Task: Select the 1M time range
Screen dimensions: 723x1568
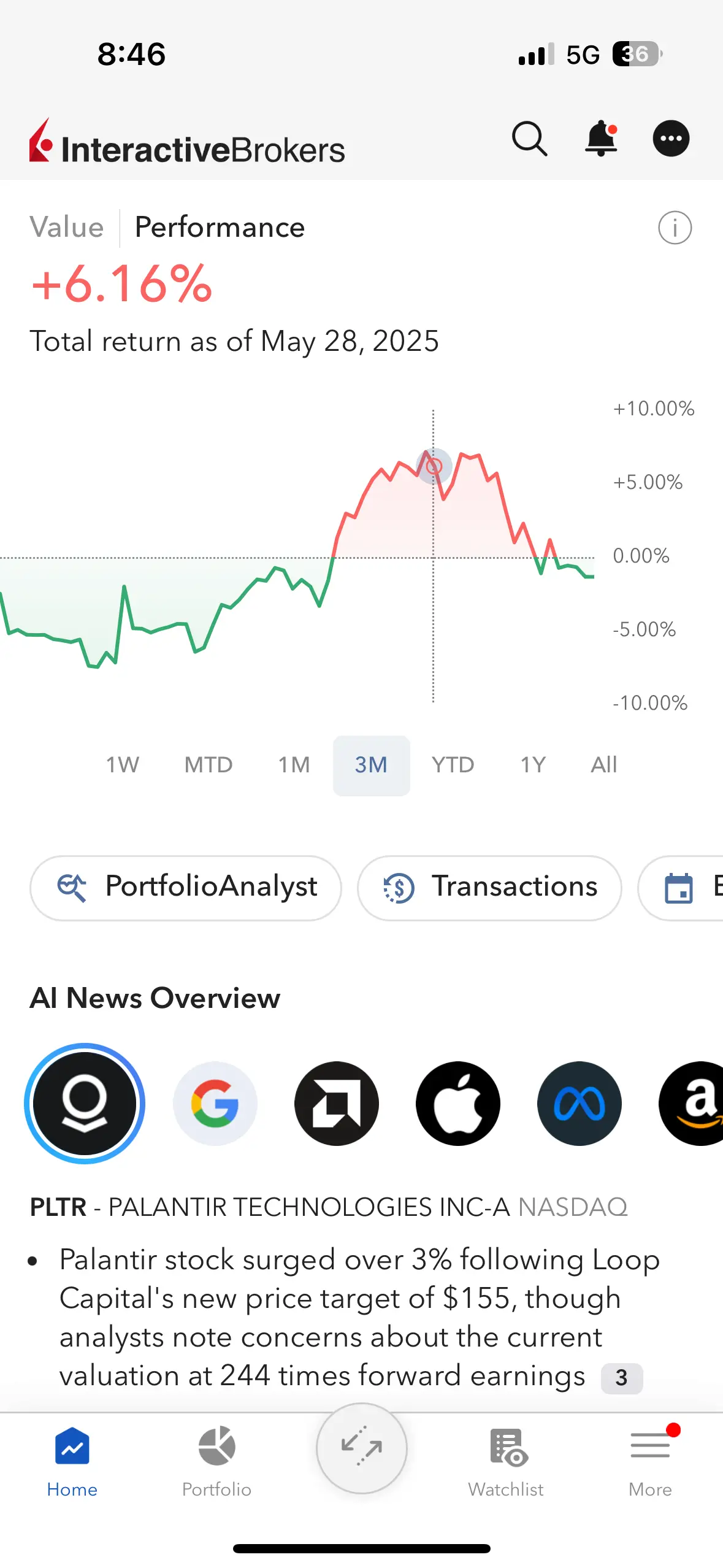Action: [294, 765]
